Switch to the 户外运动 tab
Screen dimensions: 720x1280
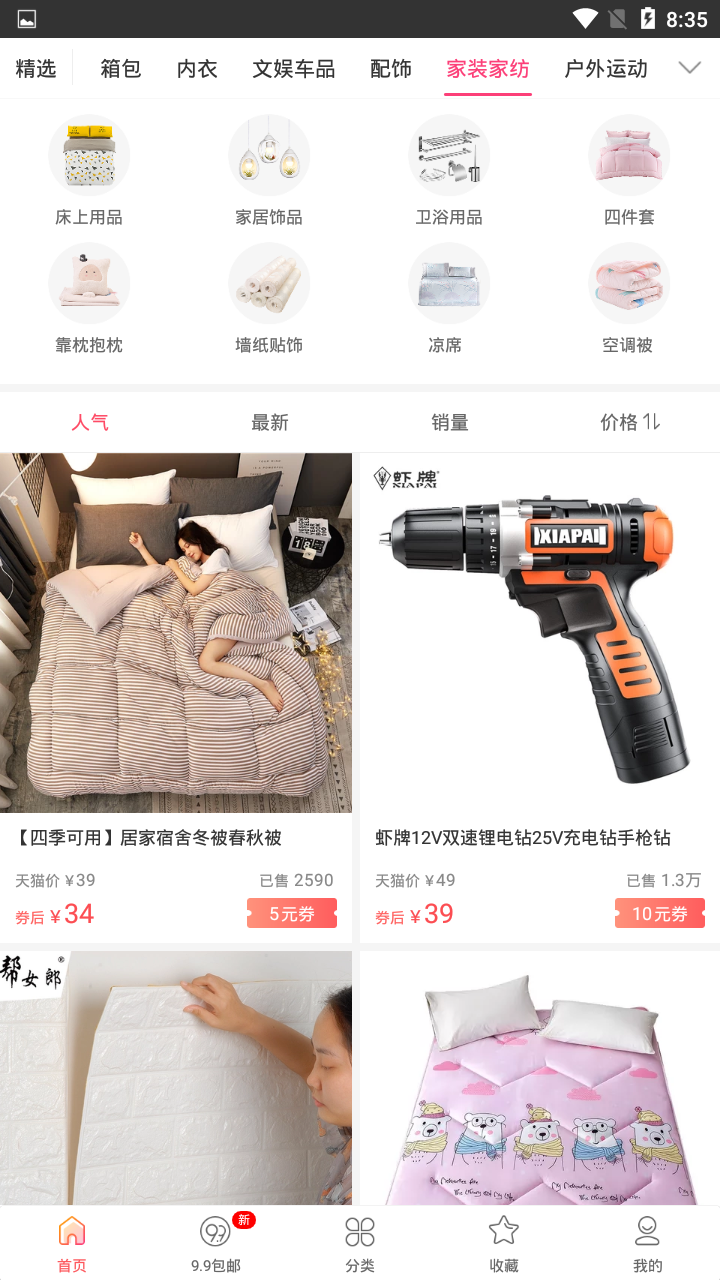[605, 69]
